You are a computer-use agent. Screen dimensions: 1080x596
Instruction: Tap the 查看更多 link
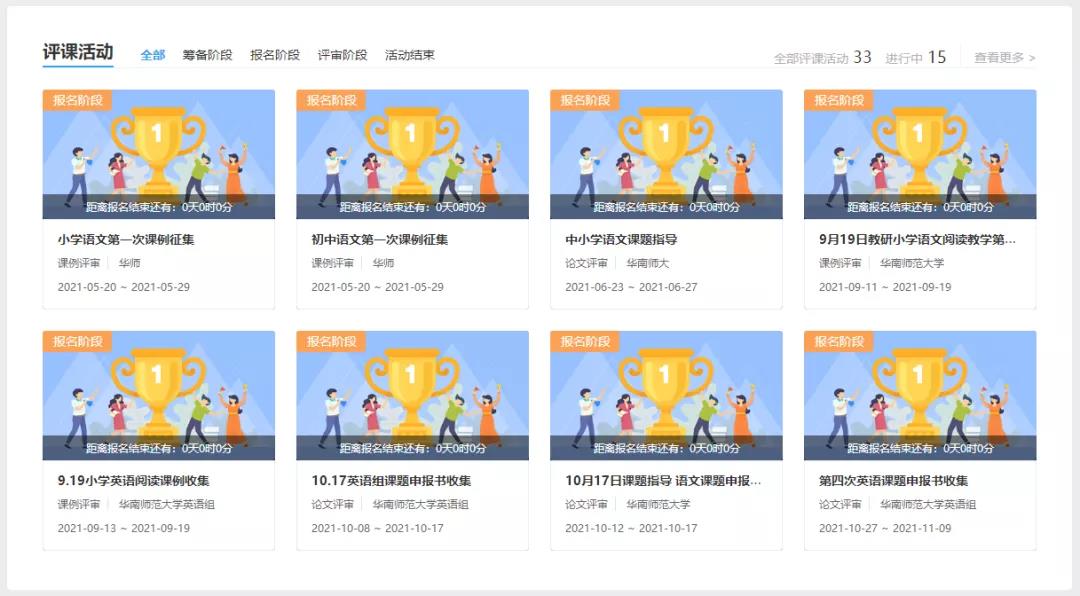(1005, 58)
